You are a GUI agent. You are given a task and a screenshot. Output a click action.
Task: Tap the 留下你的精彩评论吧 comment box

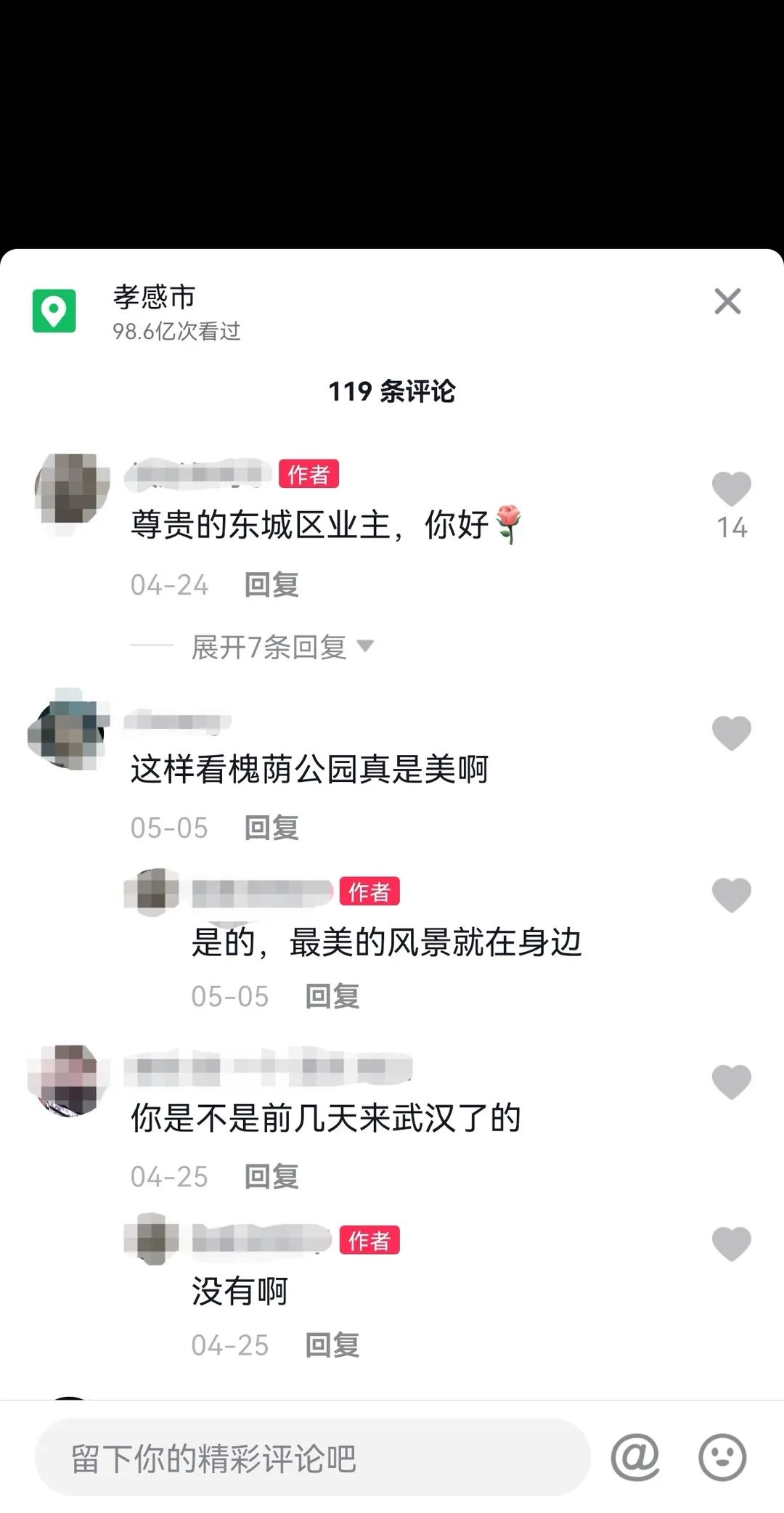click(312, 1459)
